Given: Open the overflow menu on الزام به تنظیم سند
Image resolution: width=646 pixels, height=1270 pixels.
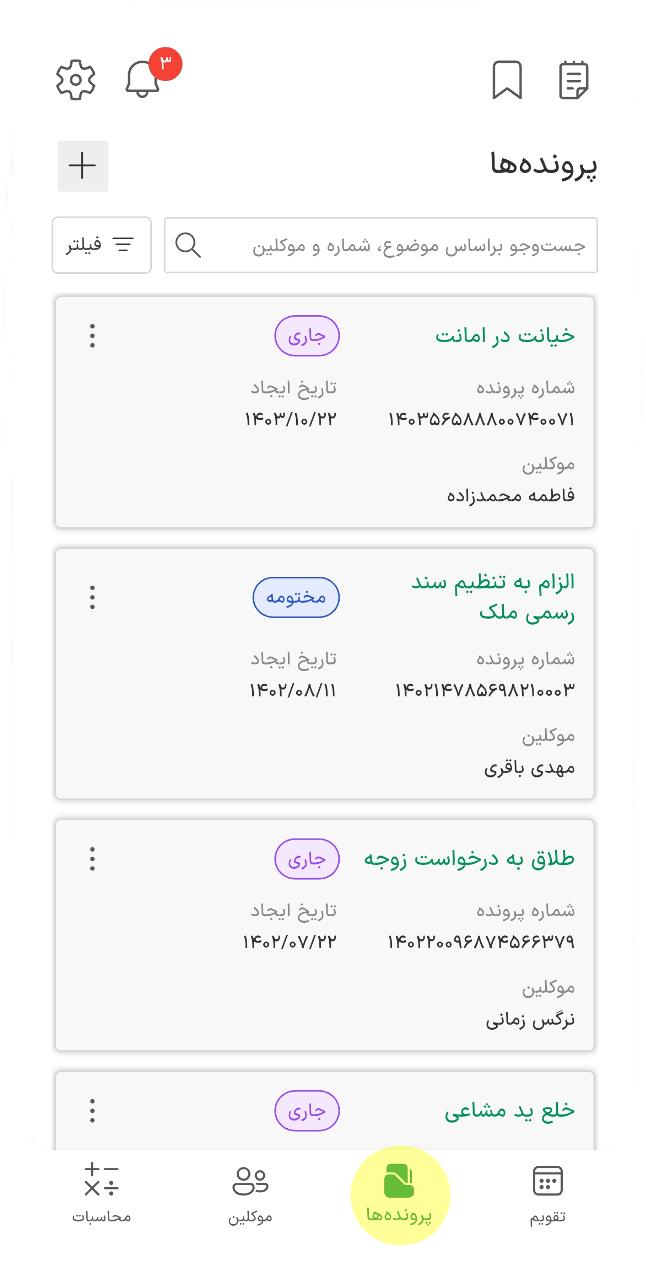Looking at the screenshot, I should click(92, 598).
